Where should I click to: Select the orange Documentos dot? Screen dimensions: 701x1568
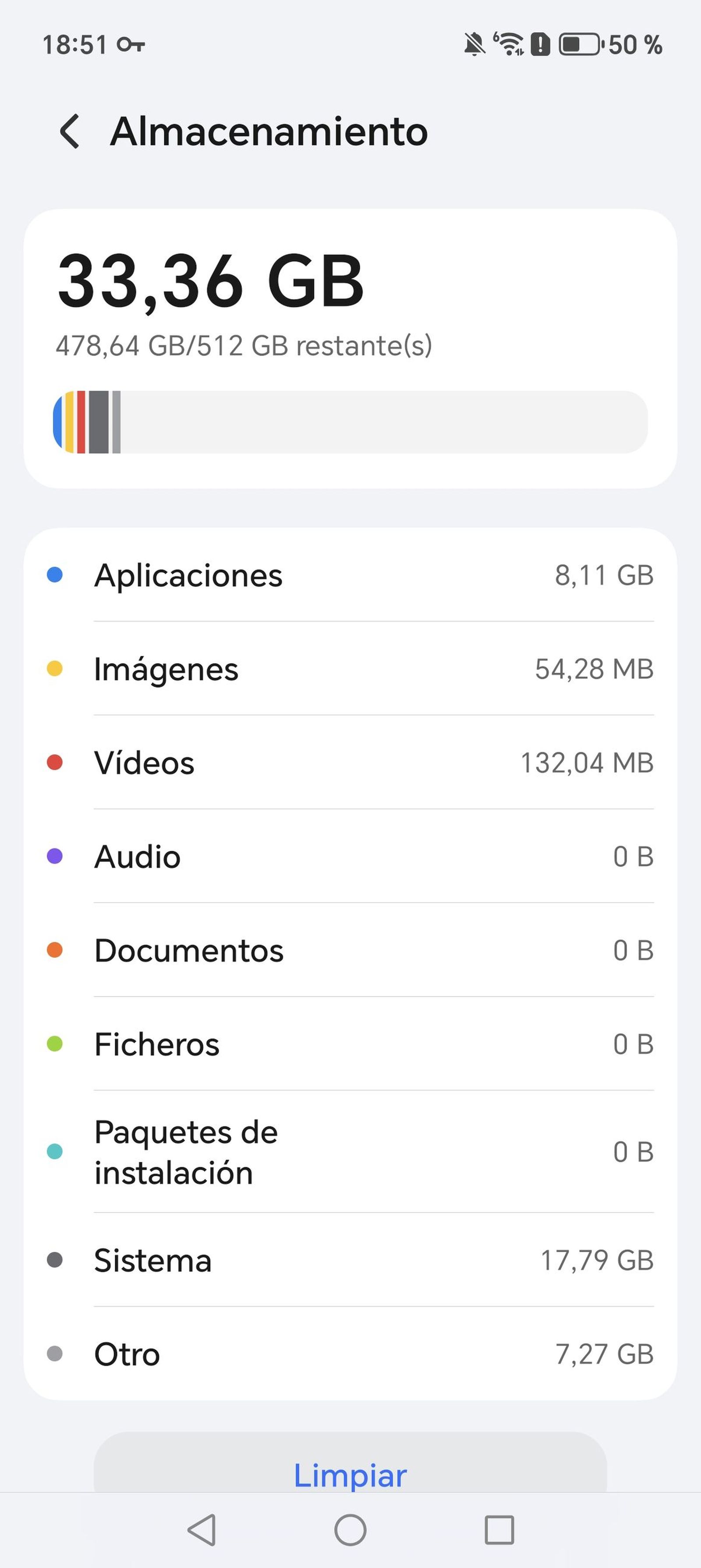coord(54,949)
